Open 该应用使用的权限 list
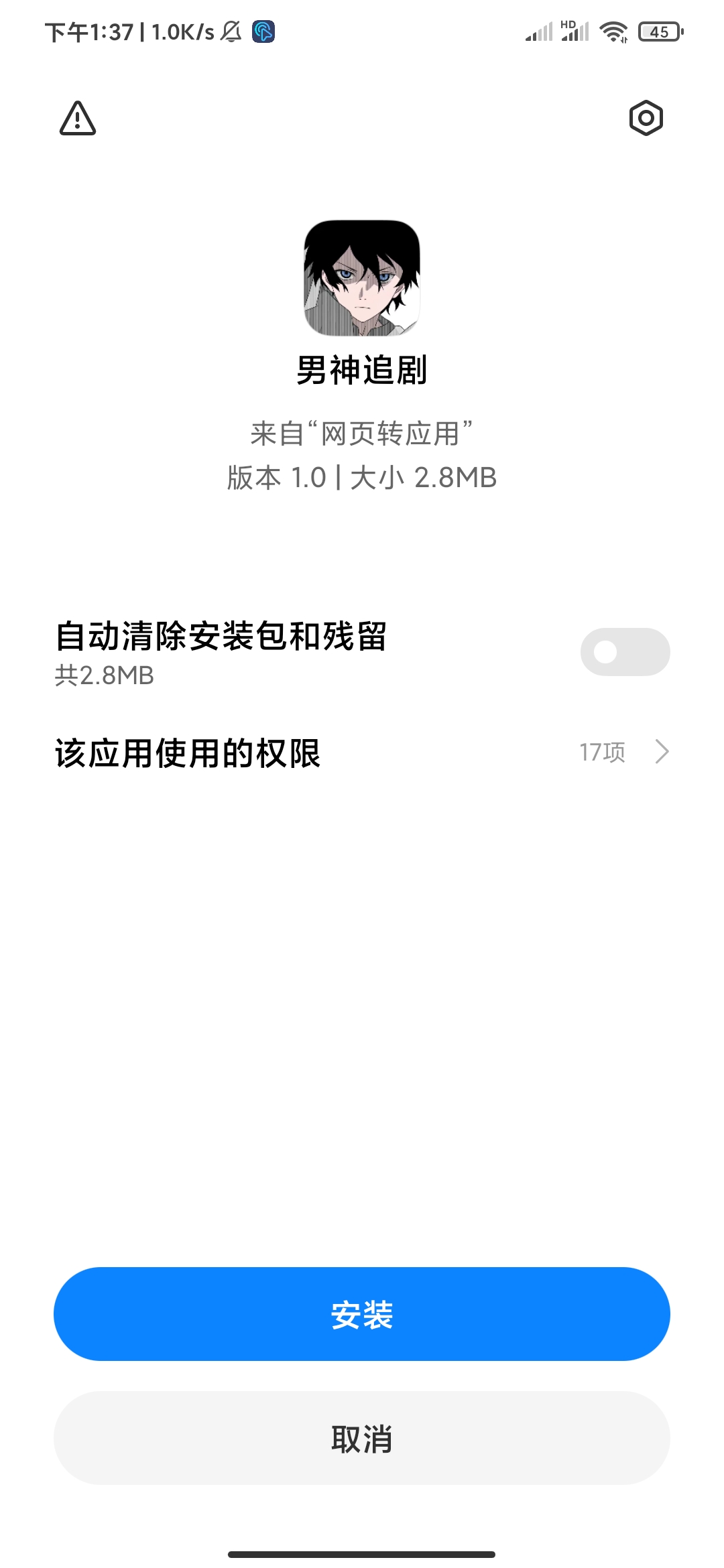 tap(362, 753)
